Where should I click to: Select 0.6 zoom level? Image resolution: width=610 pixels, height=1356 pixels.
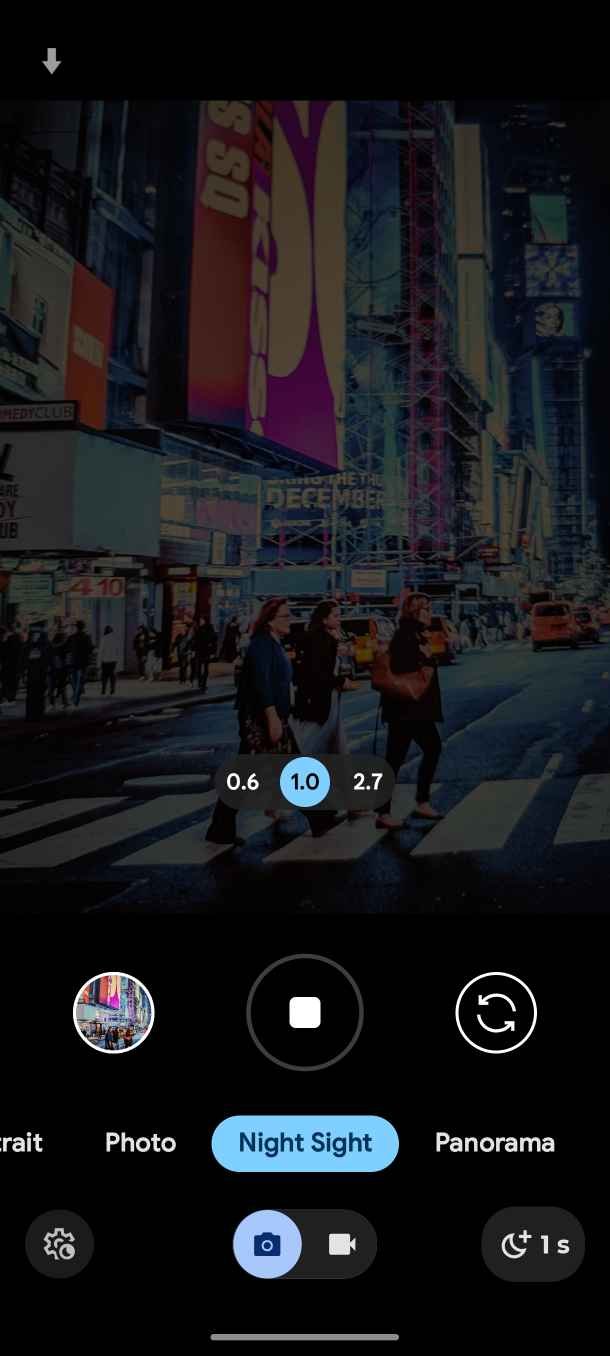pyautogui.click(x=243, y=782)
